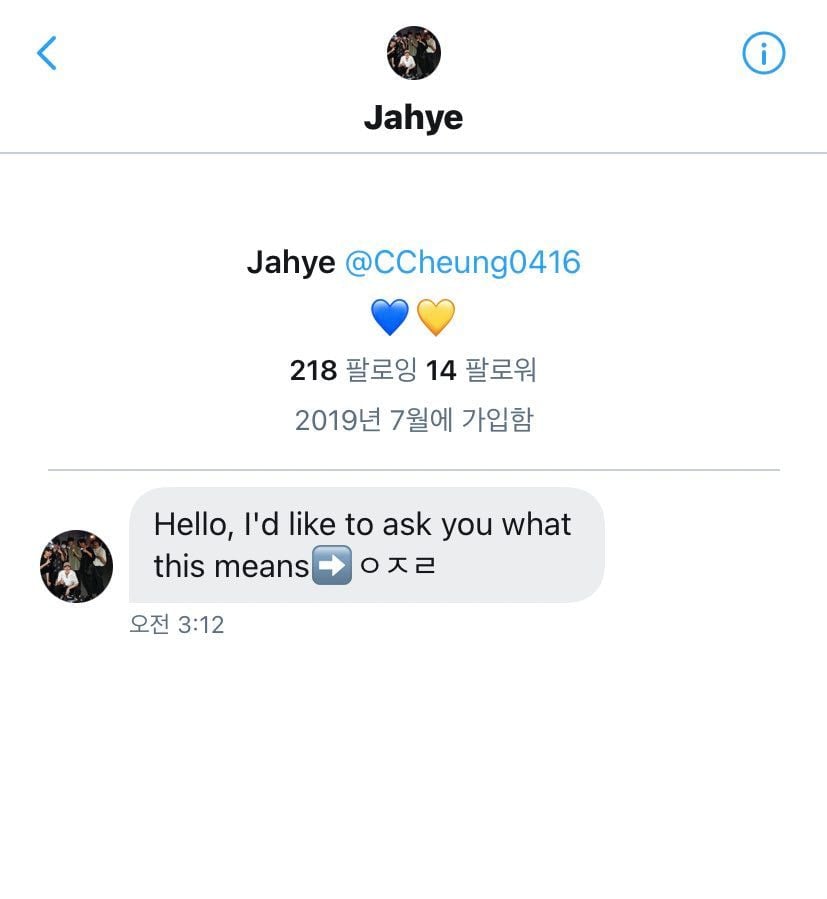This screenshot has height=899, width=827.
Task: Tap the blue heart emoji in the bio
Action: tap(390, 316)
